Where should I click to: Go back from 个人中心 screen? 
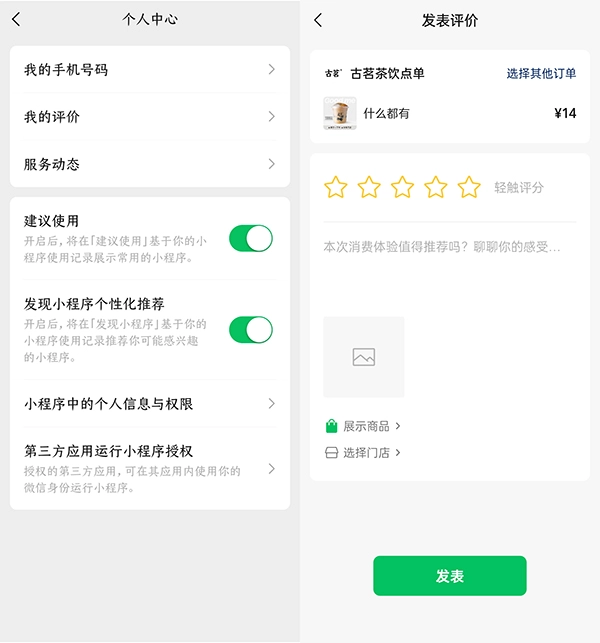pyautogui.click(x=16, y=19)
